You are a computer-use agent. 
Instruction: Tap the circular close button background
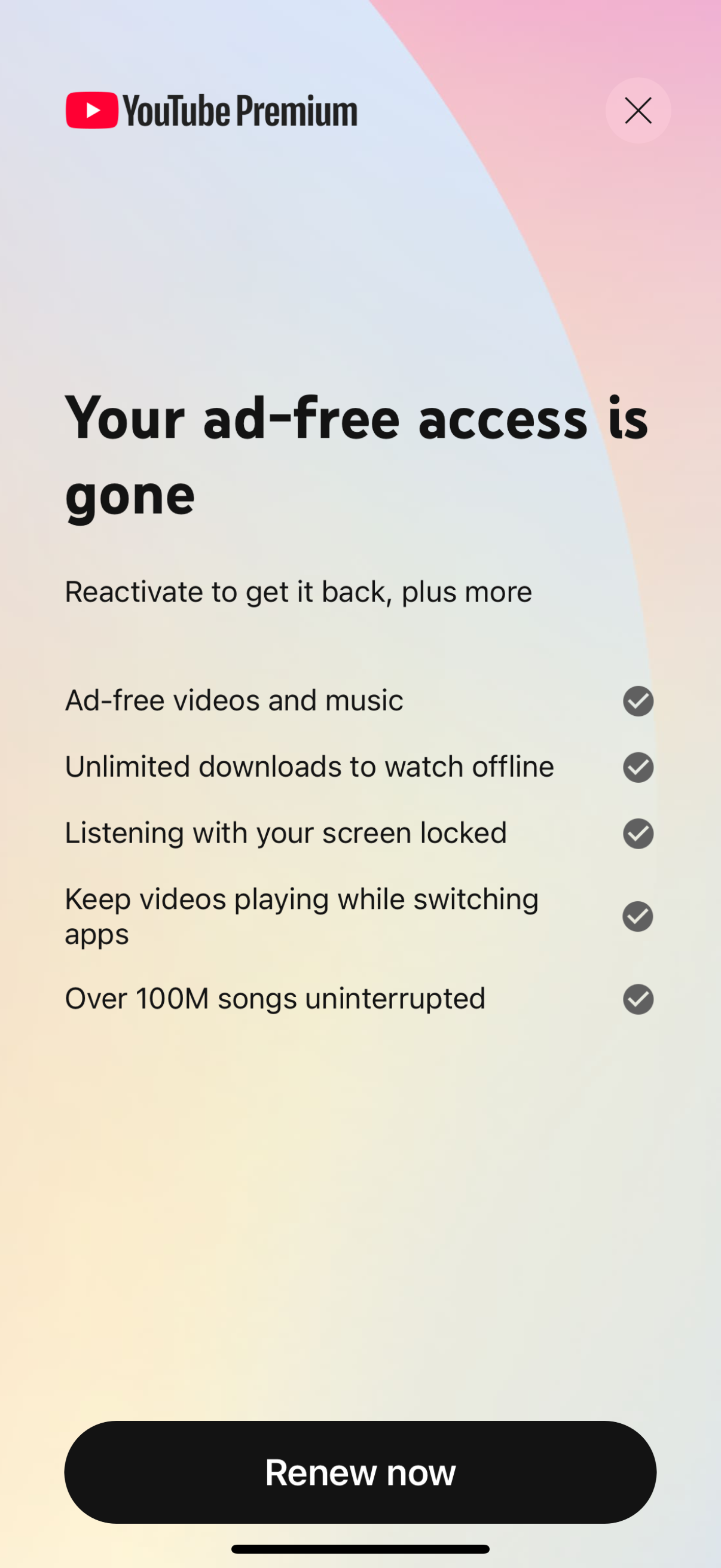[x=638, y=110]
